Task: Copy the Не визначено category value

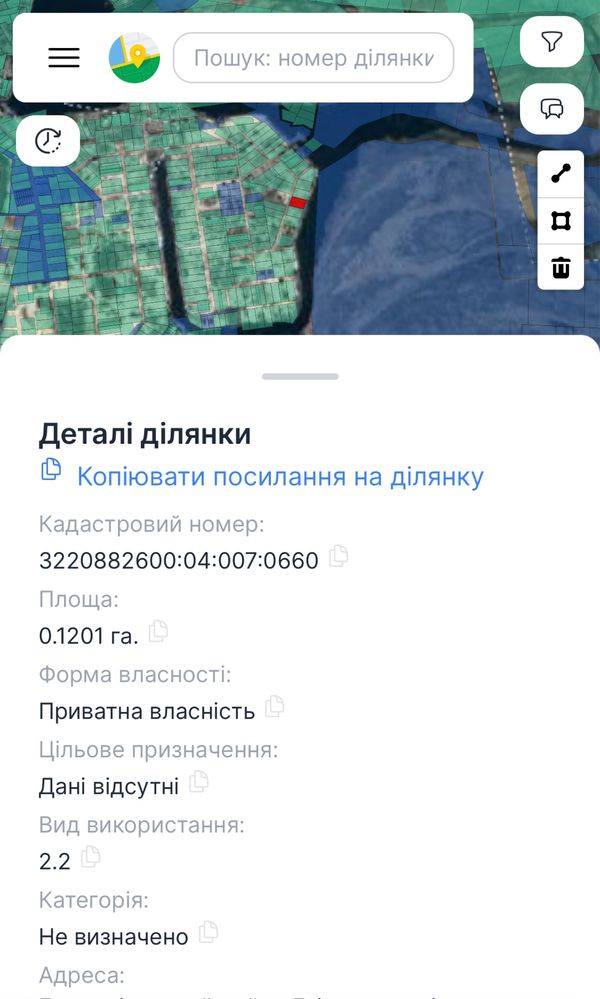Action: [x=208, y=933]
